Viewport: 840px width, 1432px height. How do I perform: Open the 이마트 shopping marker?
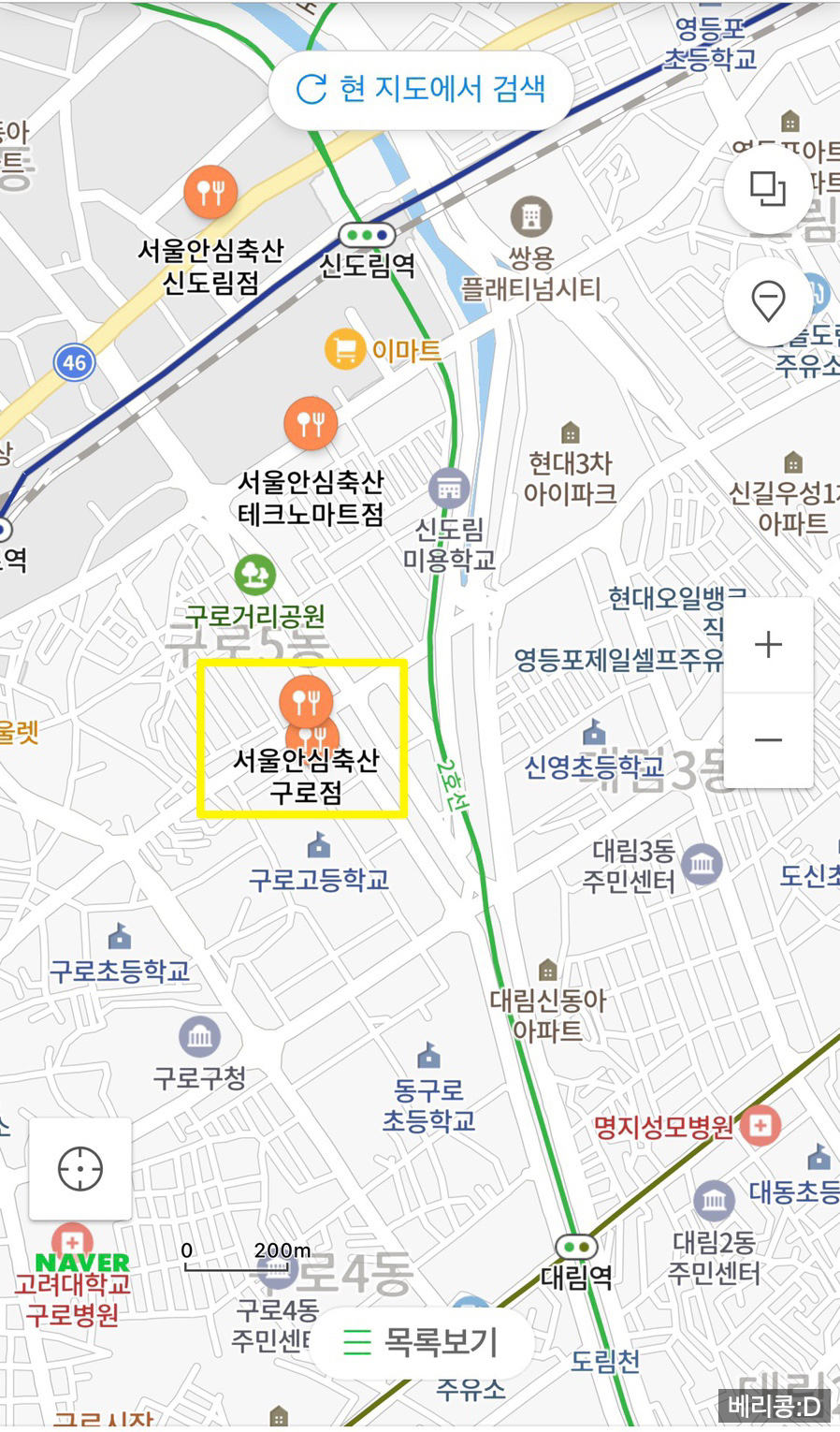[x=344, y=350]
